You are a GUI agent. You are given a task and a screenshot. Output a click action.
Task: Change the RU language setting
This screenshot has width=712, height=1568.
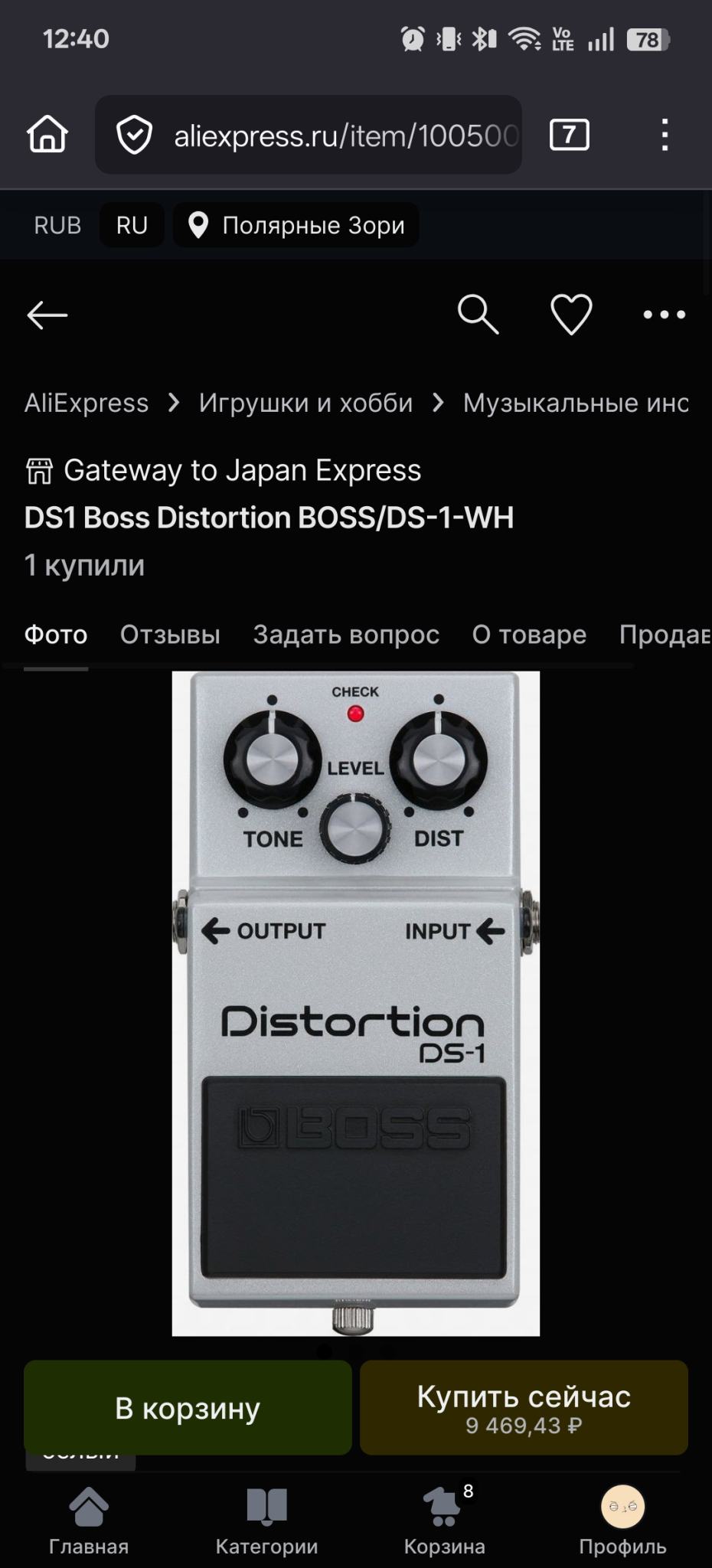tap(132, 225)
